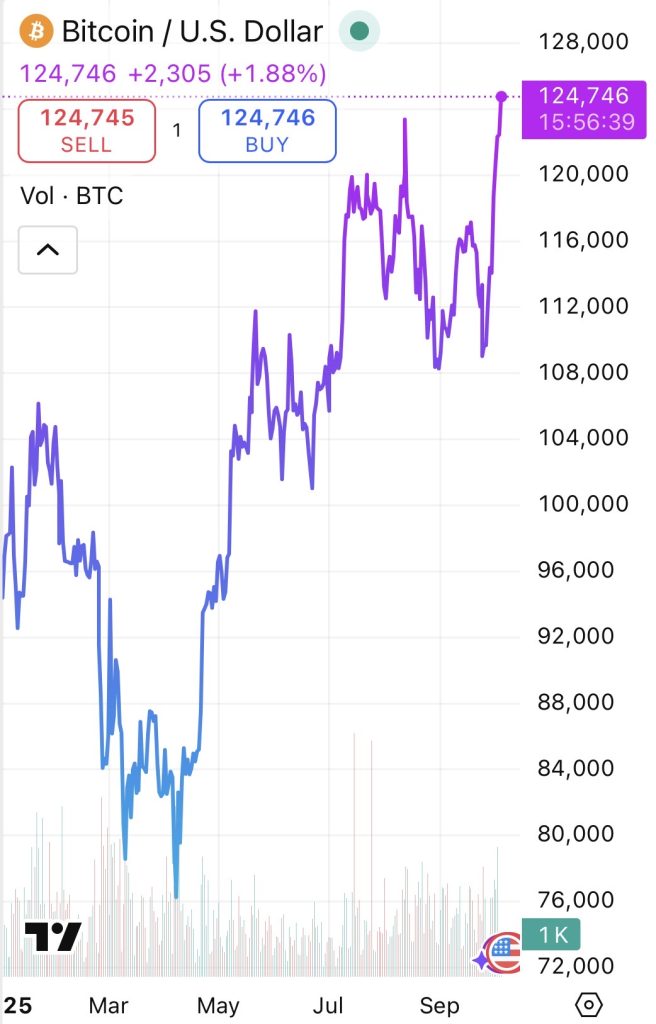Select the Vol · BTC indicator legend
The width and height of the screenshot is (656, 1024).
click(x=72, y=196)
